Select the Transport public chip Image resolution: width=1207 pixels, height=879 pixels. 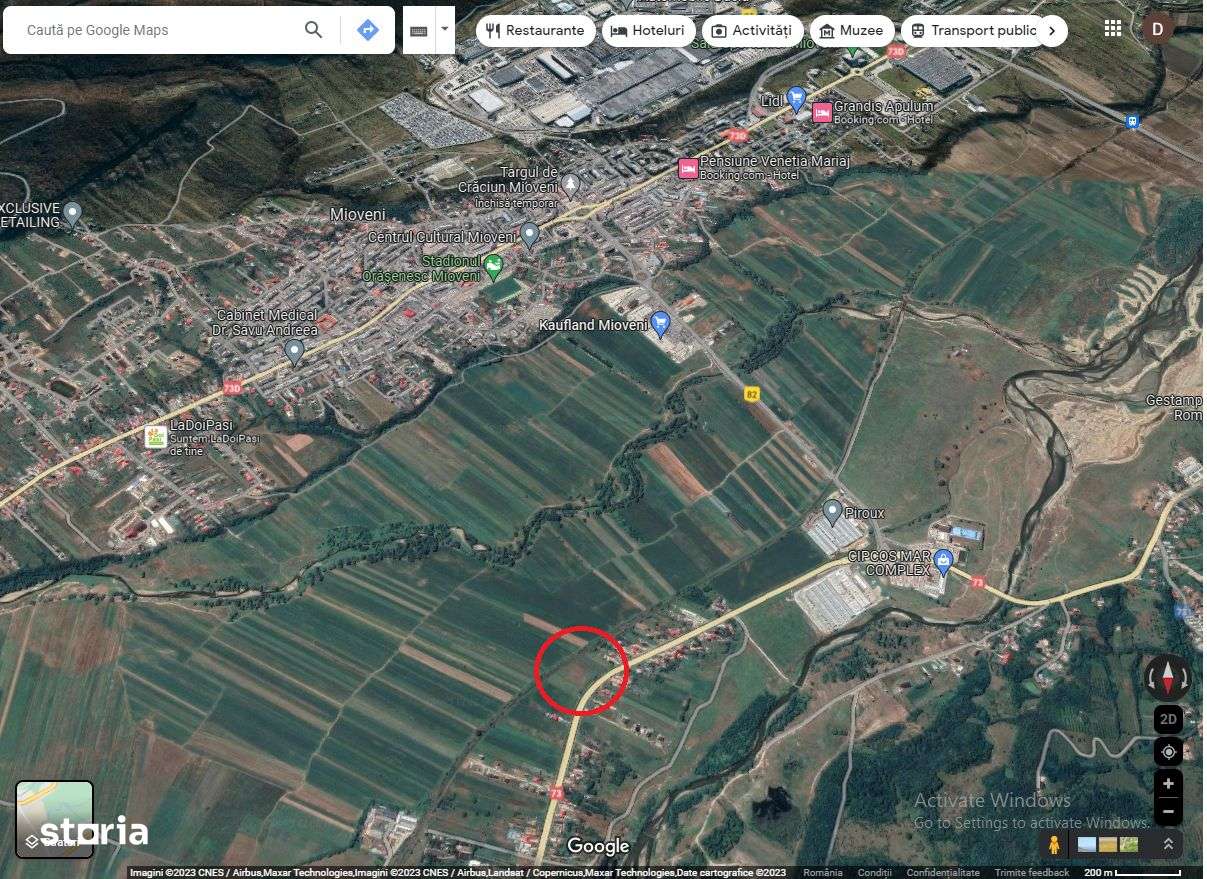(972, 30)
